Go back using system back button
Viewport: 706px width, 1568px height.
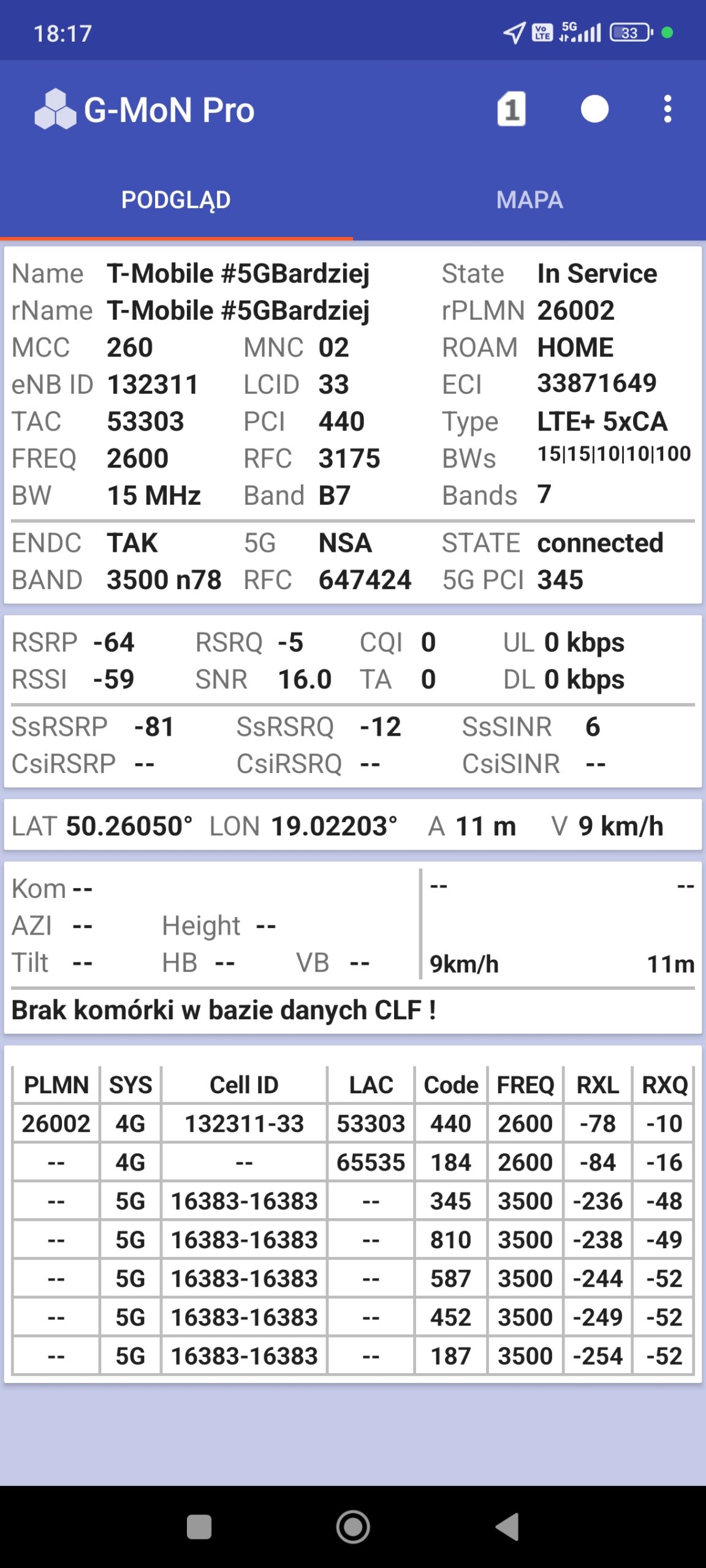point(508,1526)
